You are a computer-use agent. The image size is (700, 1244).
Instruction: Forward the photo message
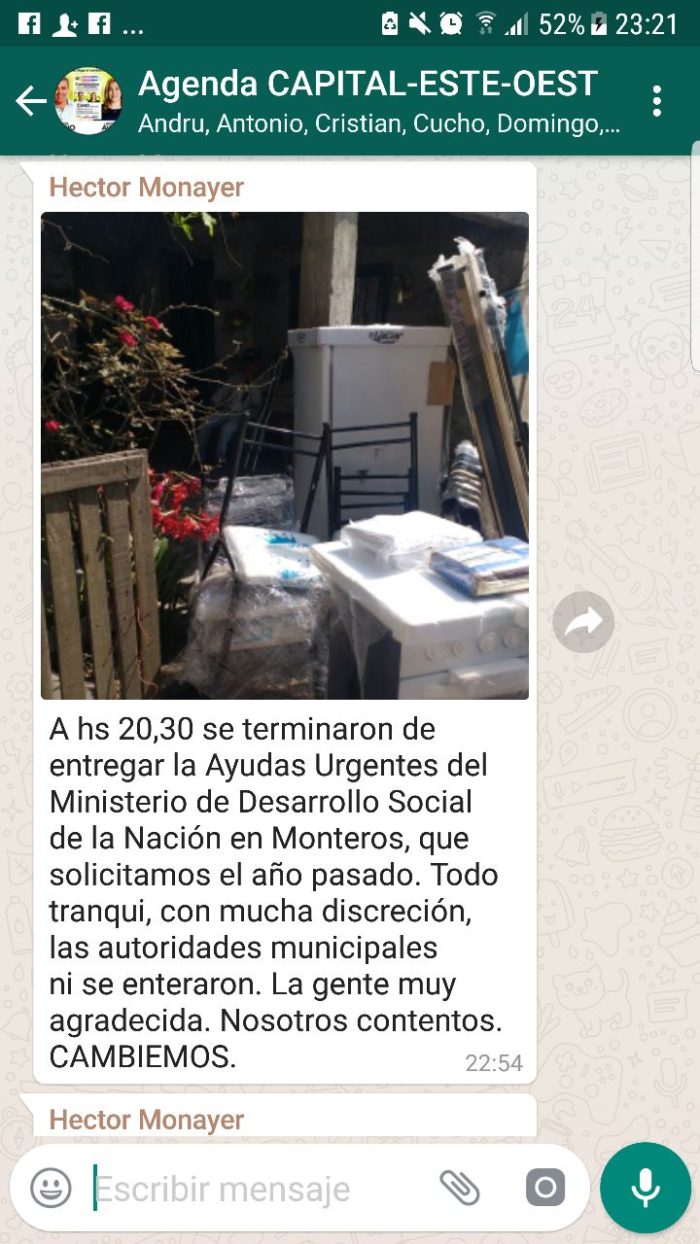tap(583, 623)
